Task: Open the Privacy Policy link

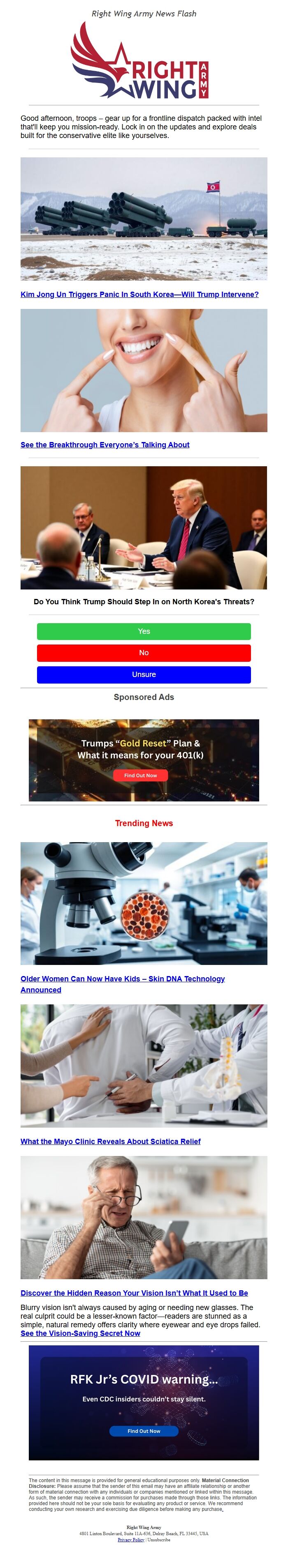Action: click(130, 1539)
